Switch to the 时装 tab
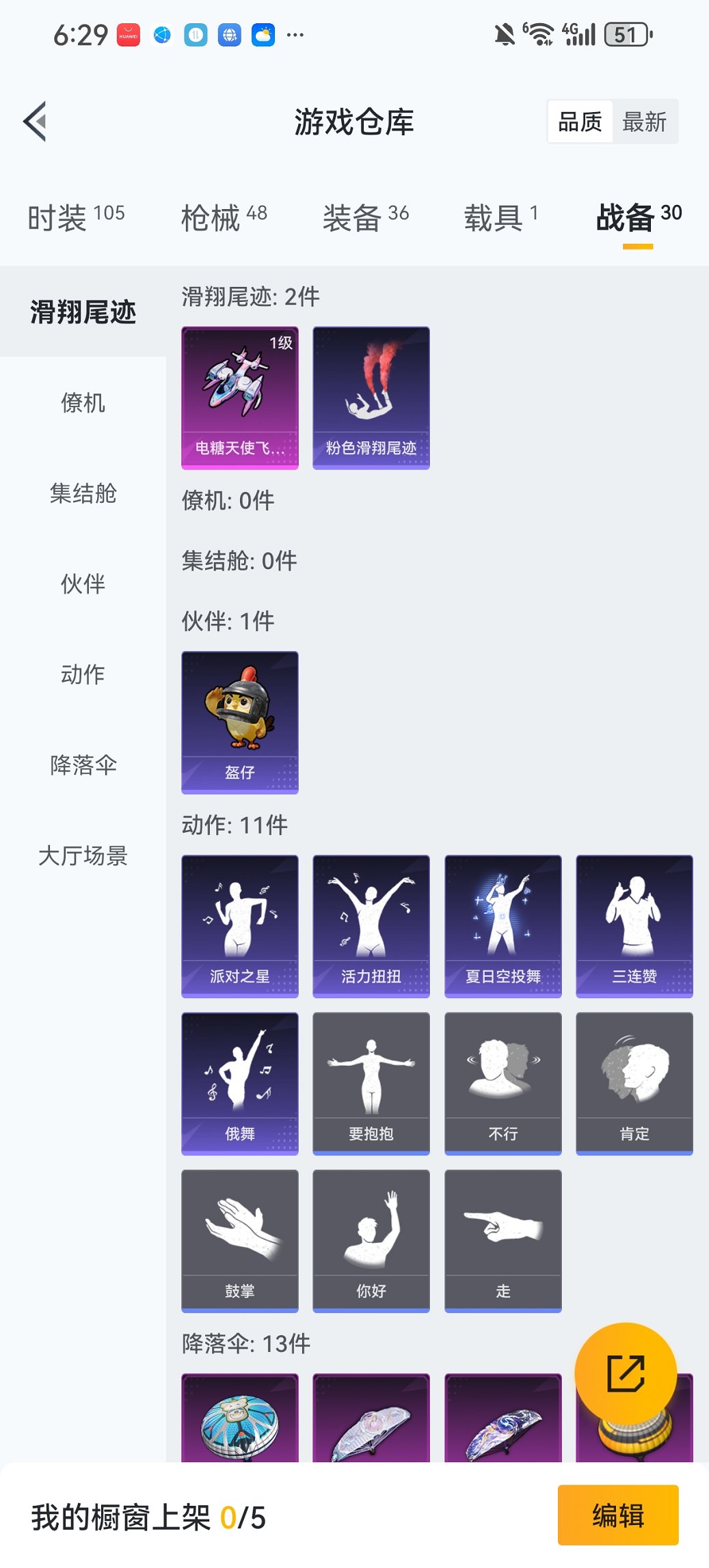Viewport: 709px width, 1568px height. pos(76,217)
